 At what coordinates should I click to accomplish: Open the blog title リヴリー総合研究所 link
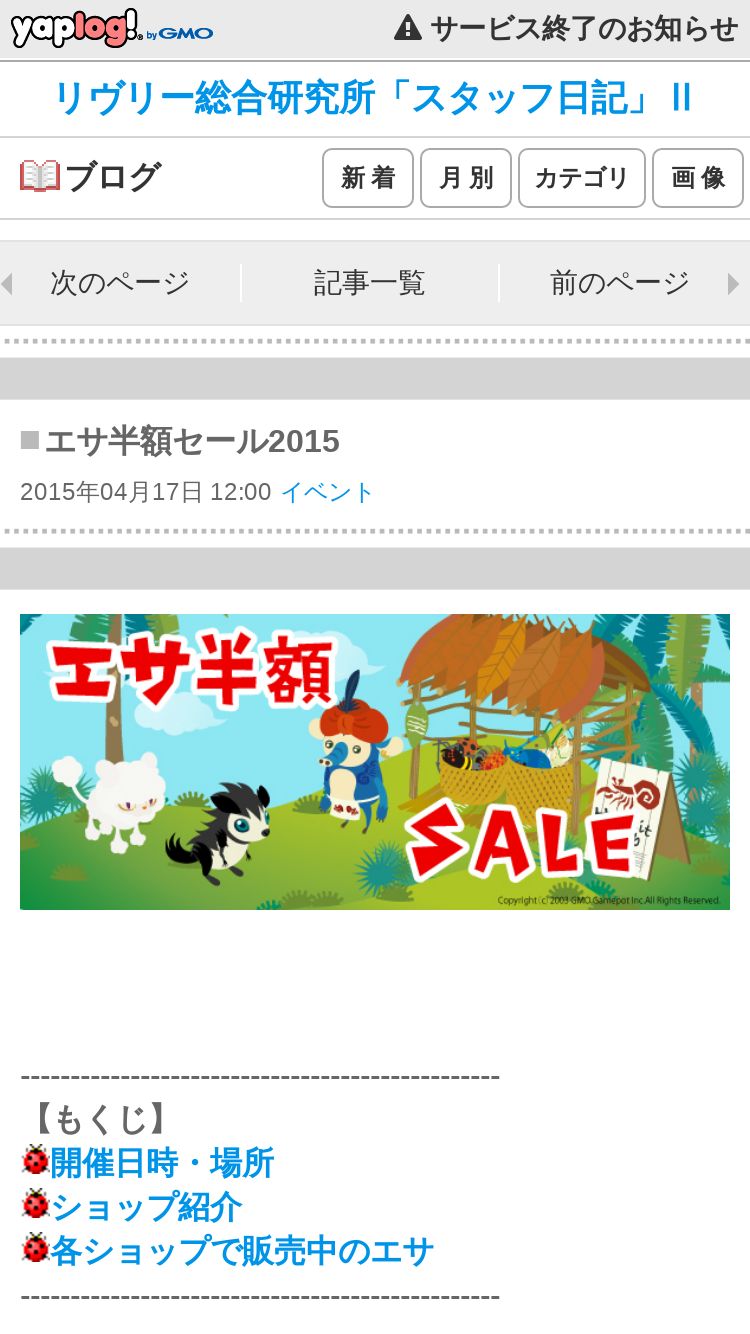(372, 98)
